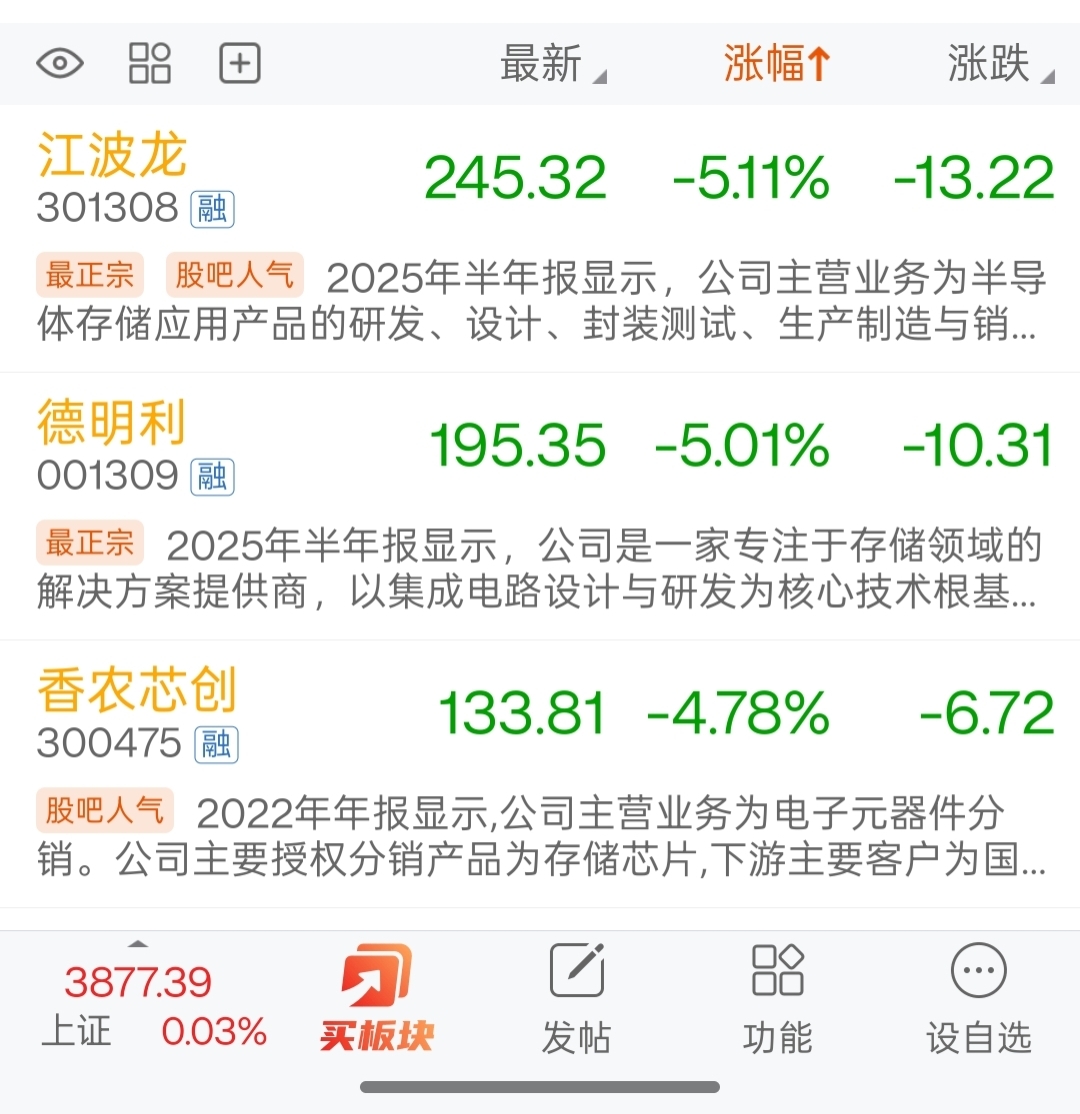Tap the eye visibility icon
Viewport: 1080px width, 1114px height.
(x=60, y=63)
